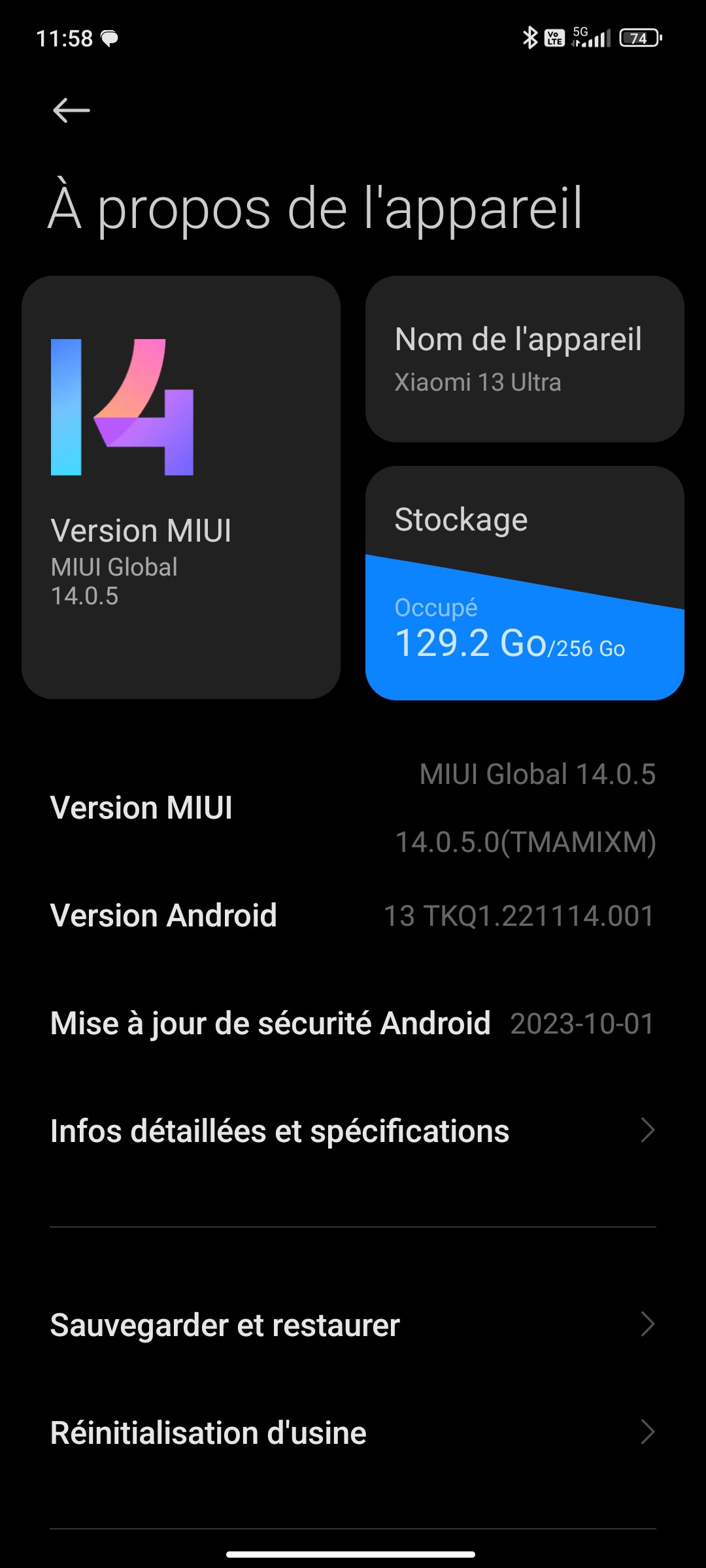Go back using the top-left arrow
The height and width of the screenshot is (1568, 706).
tap(71, 110)
